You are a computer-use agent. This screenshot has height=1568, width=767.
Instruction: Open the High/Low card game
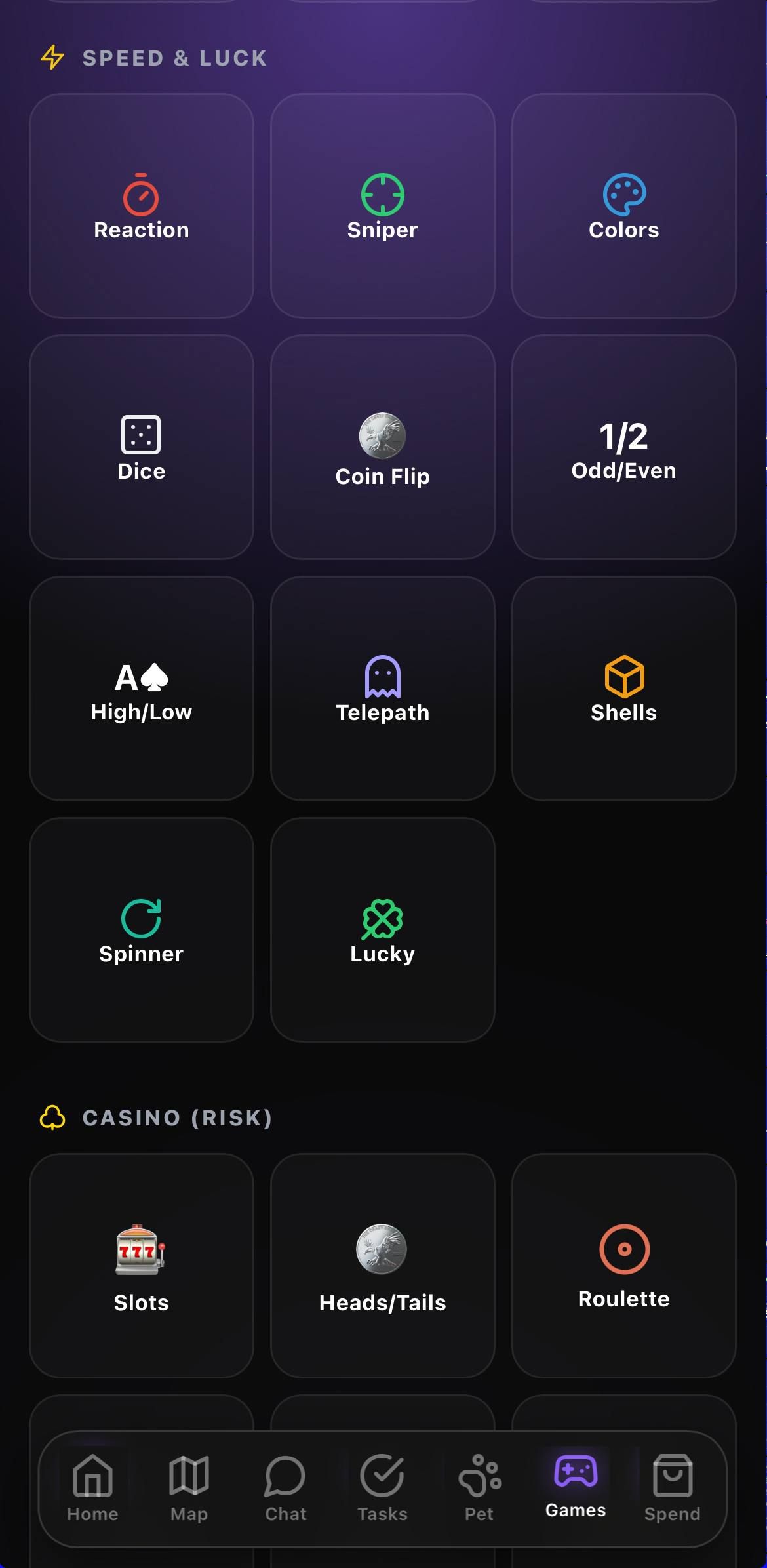point(141,689)
